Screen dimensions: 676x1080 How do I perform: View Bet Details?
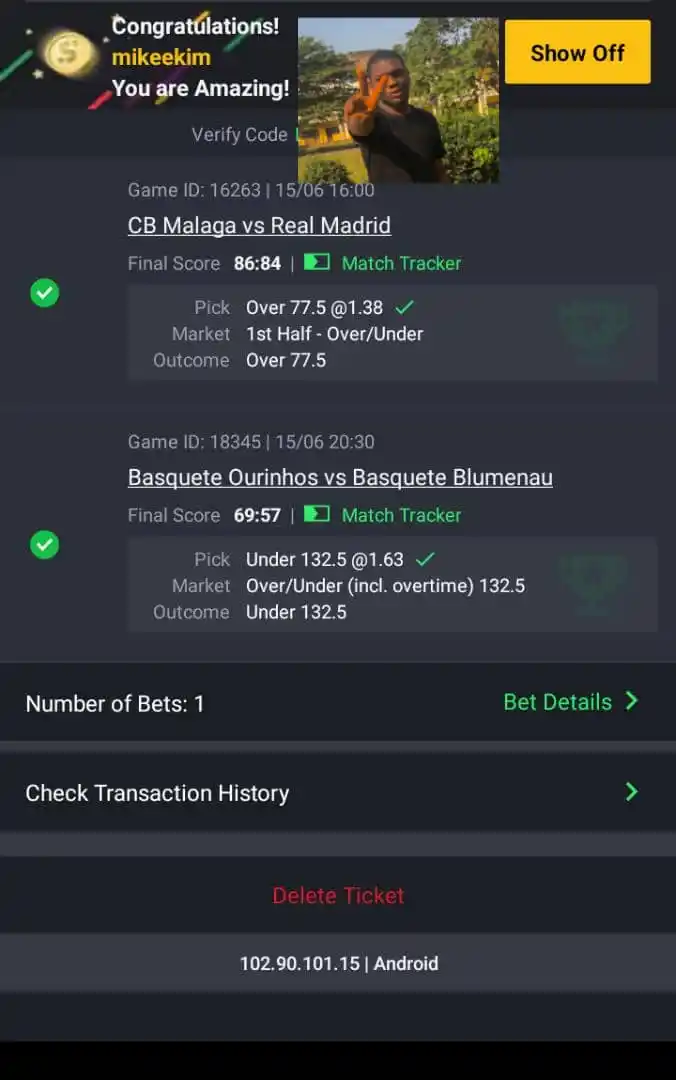pyautogui.click(x=569, y=702)
